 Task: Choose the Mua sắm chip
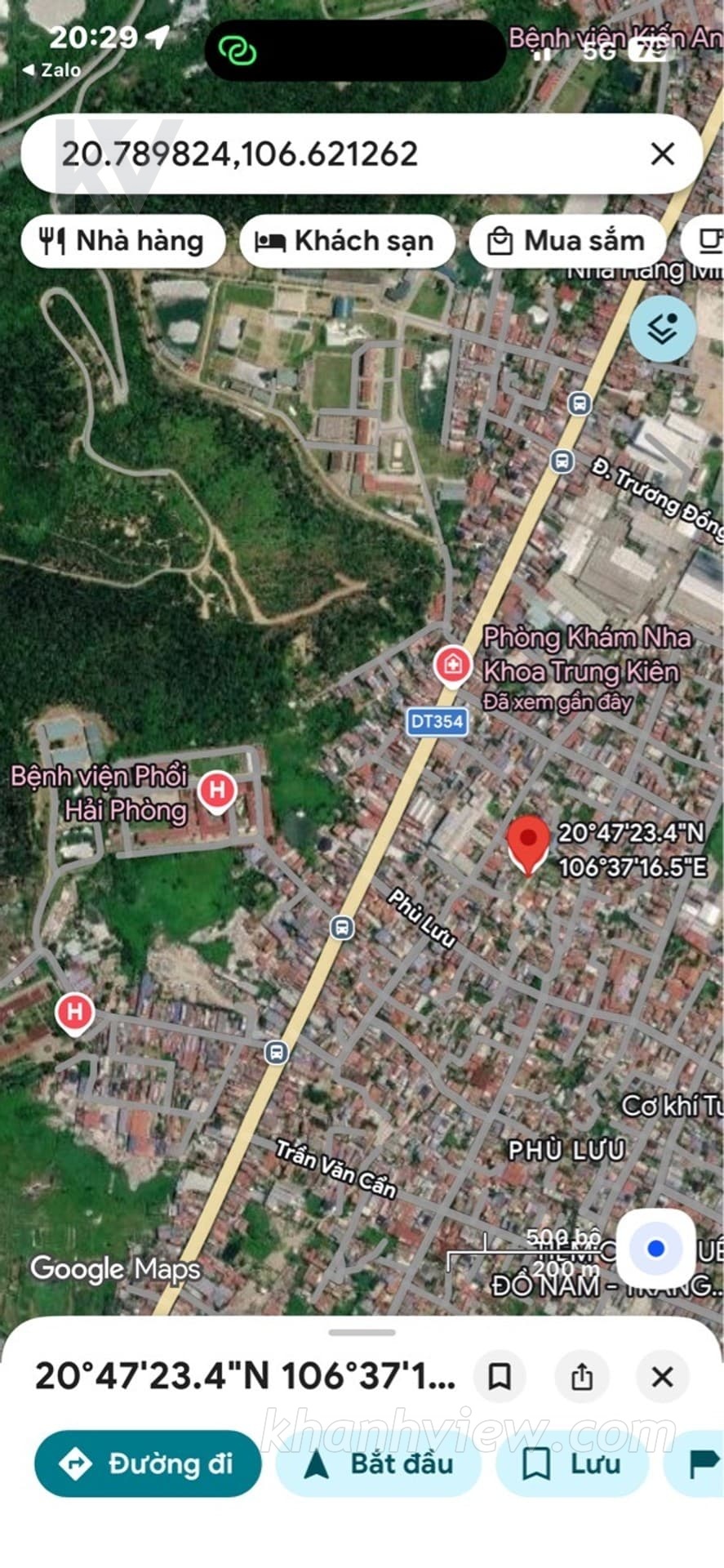pyautogui.click(x=567, y=241)
